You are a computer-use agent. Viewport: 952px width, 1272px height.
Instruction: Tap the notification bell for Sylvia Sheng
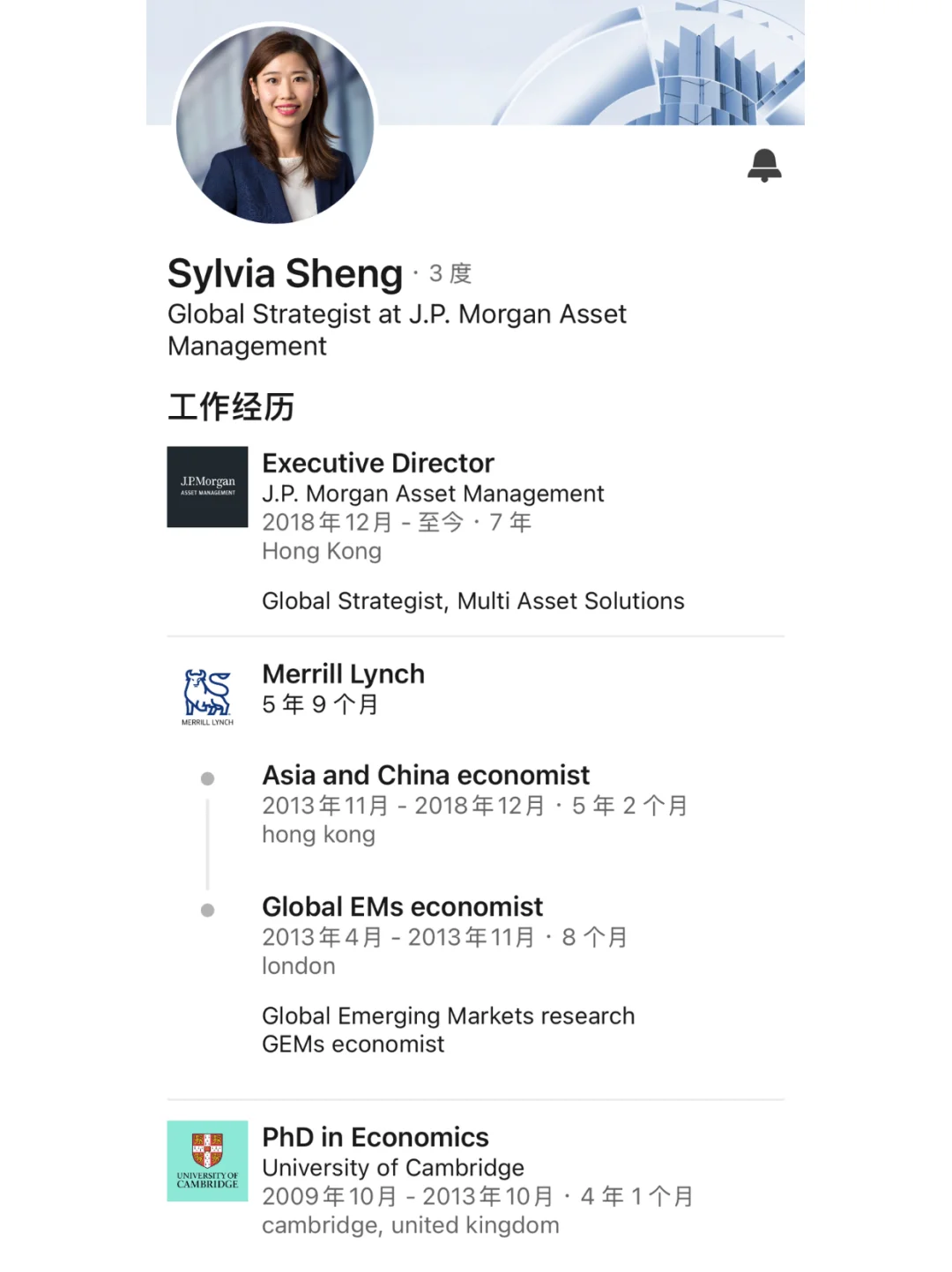coord(764,165)
